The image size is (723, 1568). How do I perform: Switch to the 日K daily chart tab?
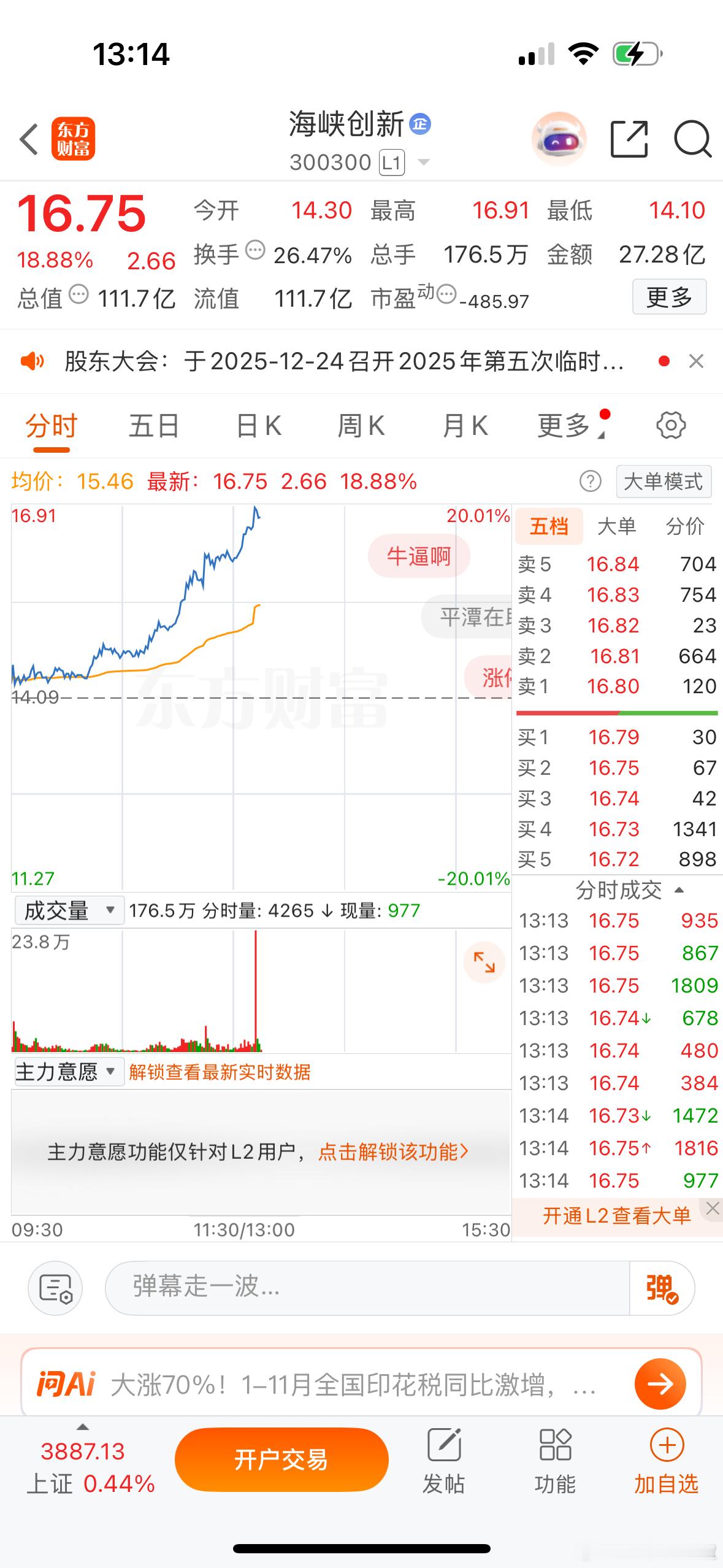point(258,425)
